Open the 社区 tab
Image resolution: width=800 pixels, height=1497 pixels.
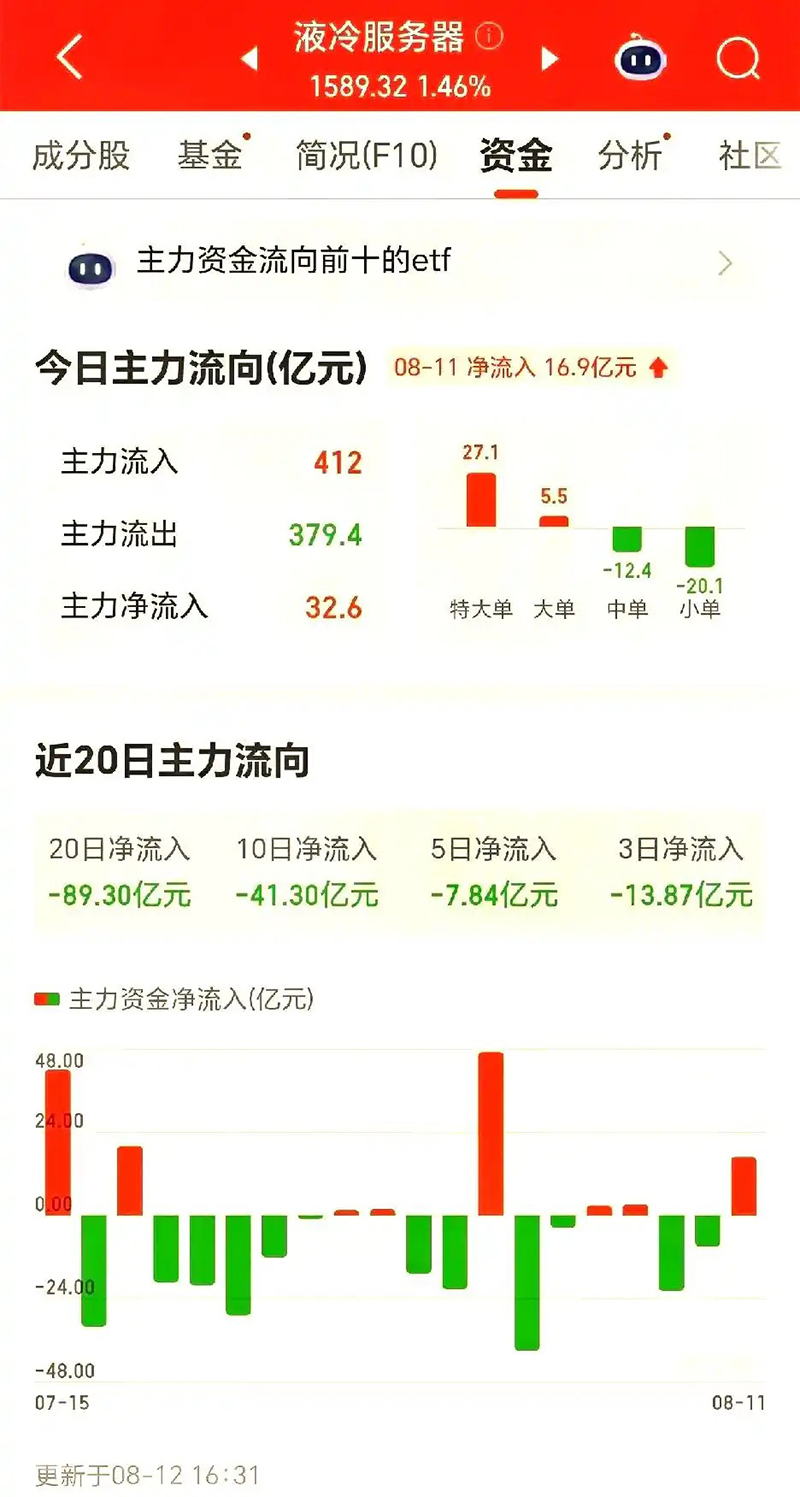(x=749, y=156)
